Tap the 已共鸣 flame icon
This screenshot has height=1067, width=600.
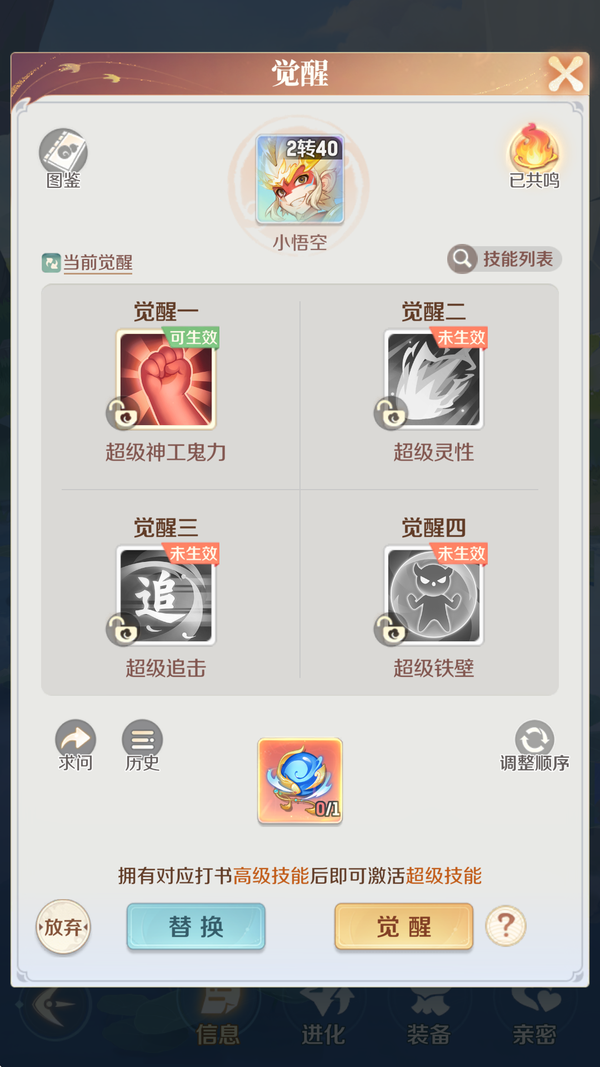[534, 151]
